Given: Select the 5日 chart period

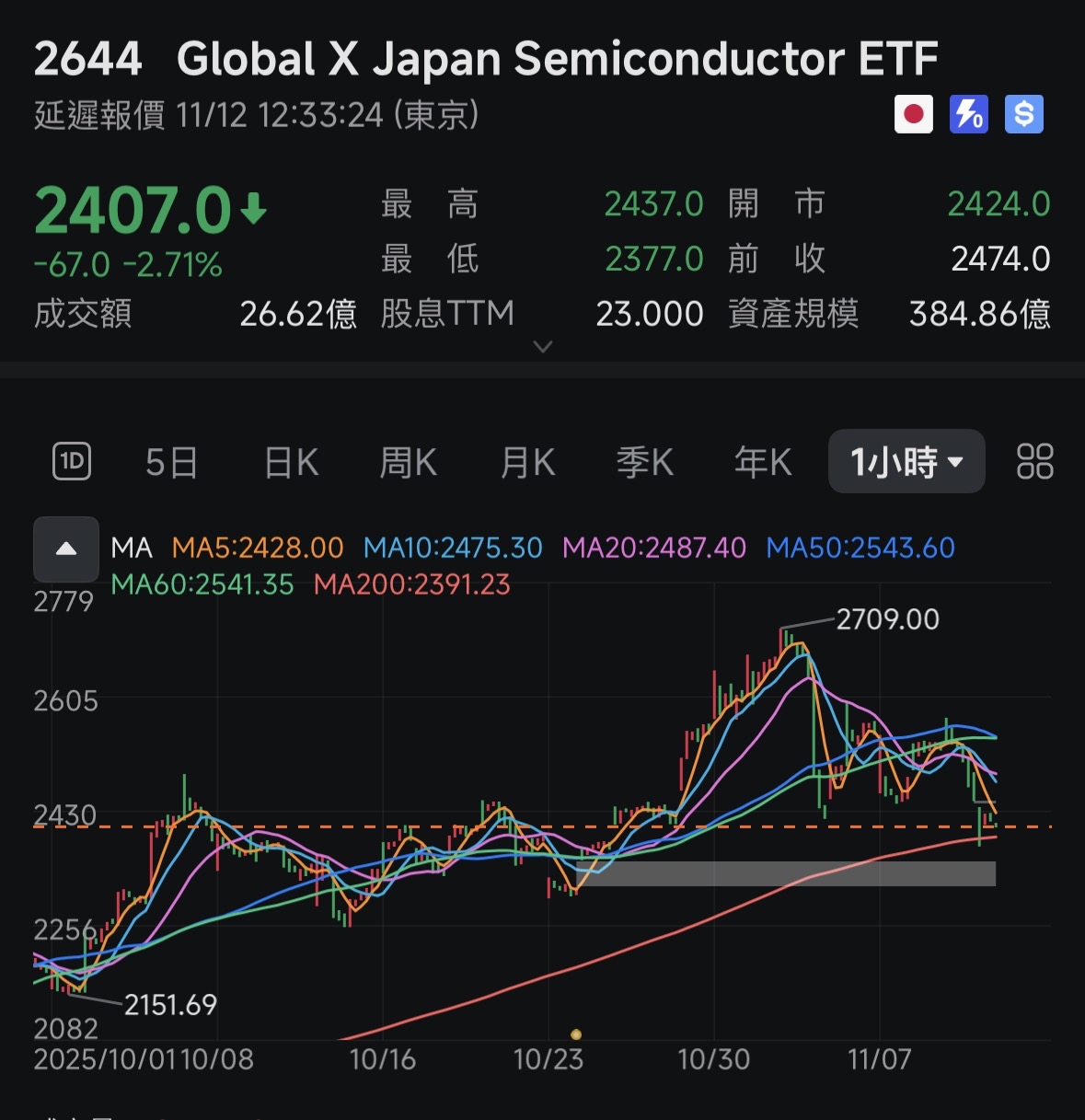Looking at the screenshot, I should click(172, 462).
